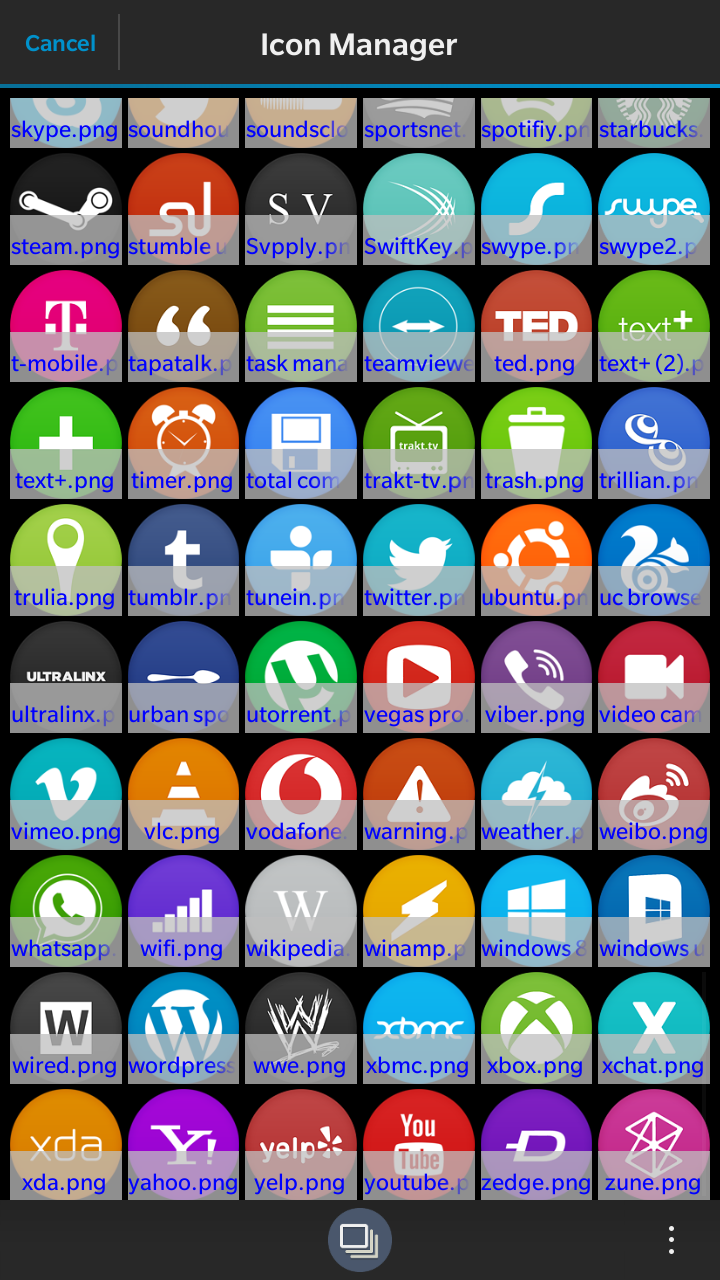Choose the trash.png icon
The width and height of the screenshot is (720, 1280).
[536, 442]
